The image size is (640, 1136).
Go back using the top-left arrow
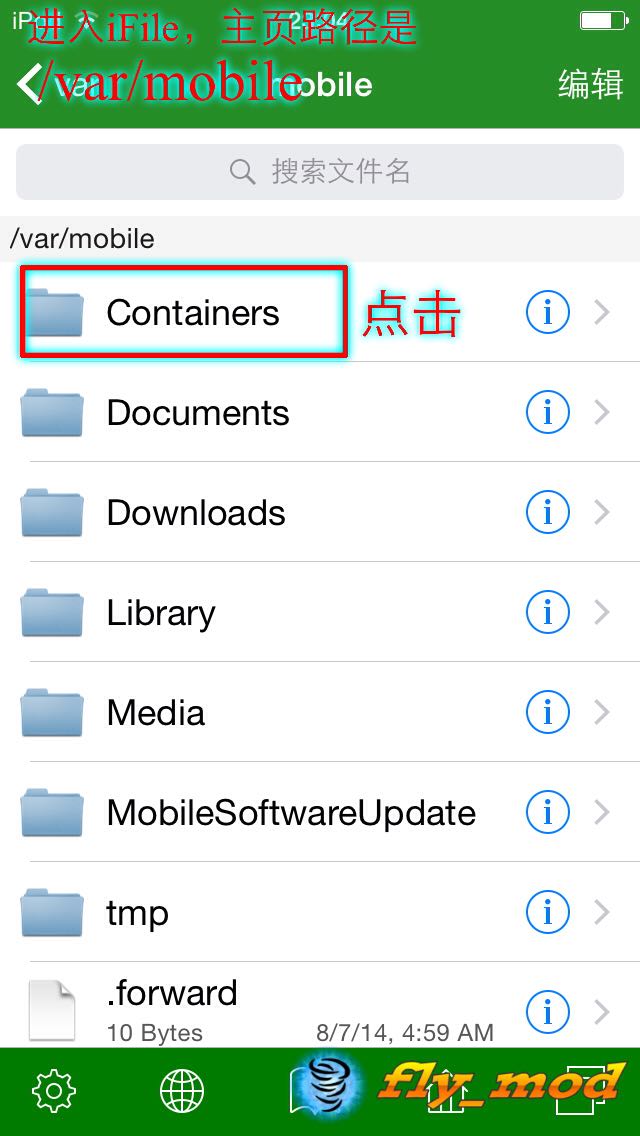pos(29,84)
